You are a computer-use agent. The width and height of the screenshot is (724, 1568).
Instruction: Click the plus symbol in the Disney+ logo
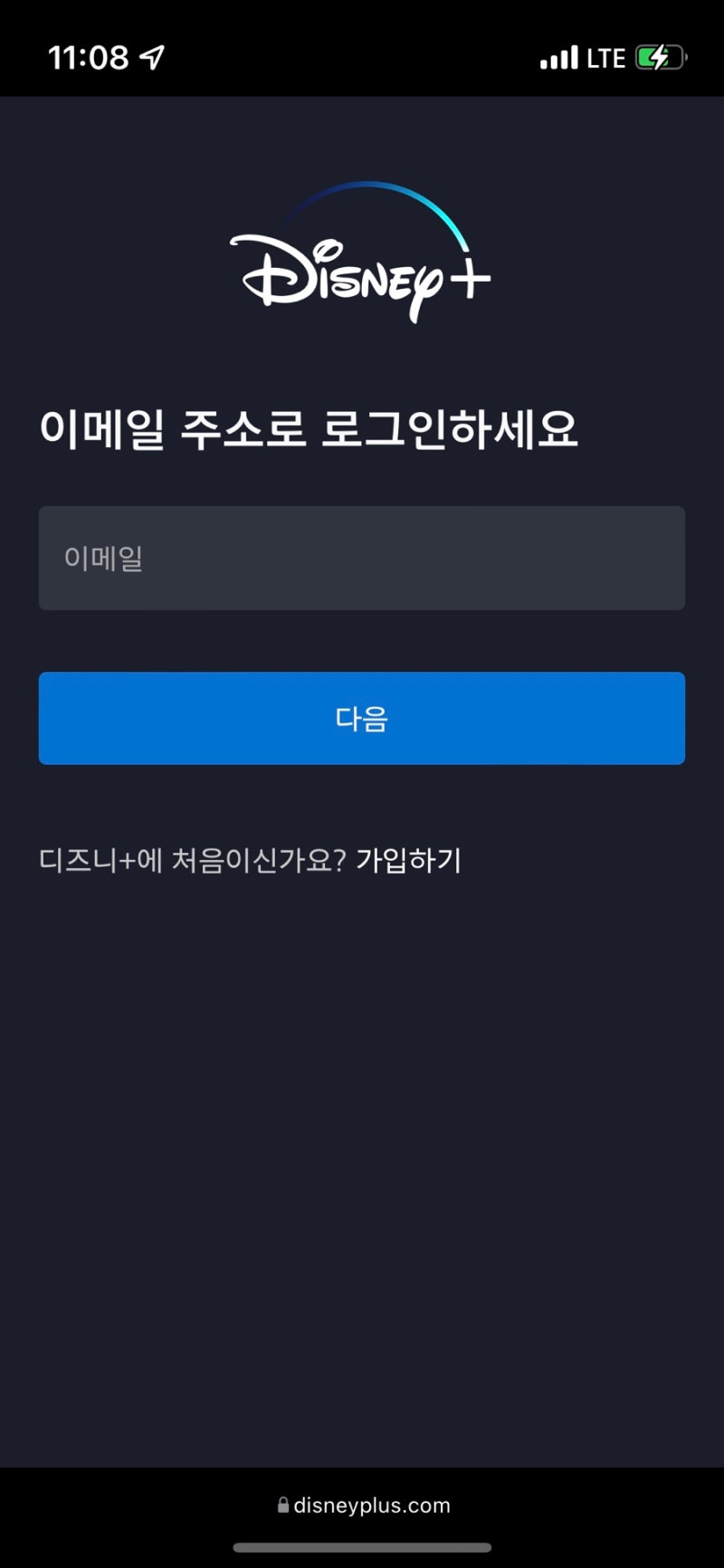472,278
